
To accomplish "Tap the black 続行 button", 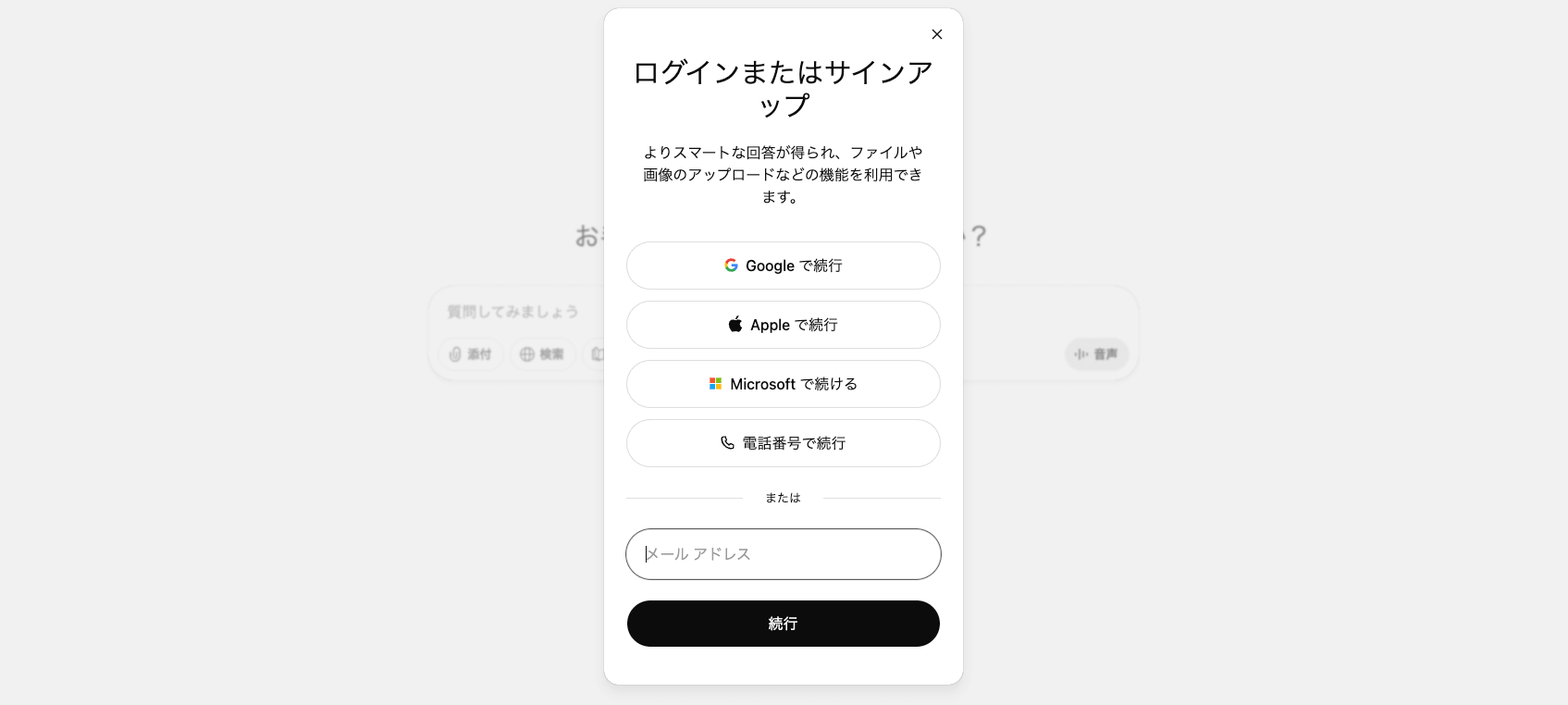I will click(x=783, y=624).
